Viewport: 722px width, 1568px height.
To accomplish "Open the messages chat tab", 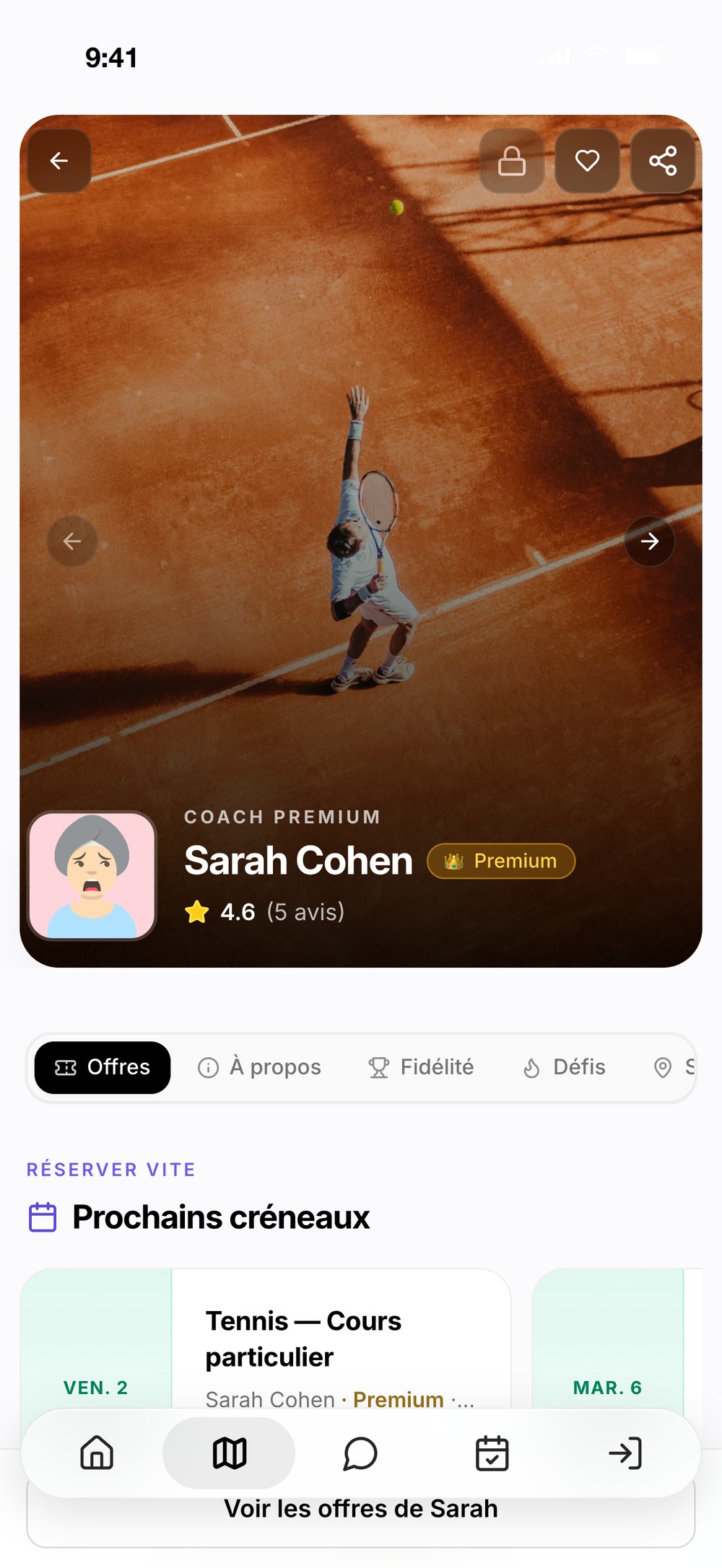I will tap(360, 1453).
